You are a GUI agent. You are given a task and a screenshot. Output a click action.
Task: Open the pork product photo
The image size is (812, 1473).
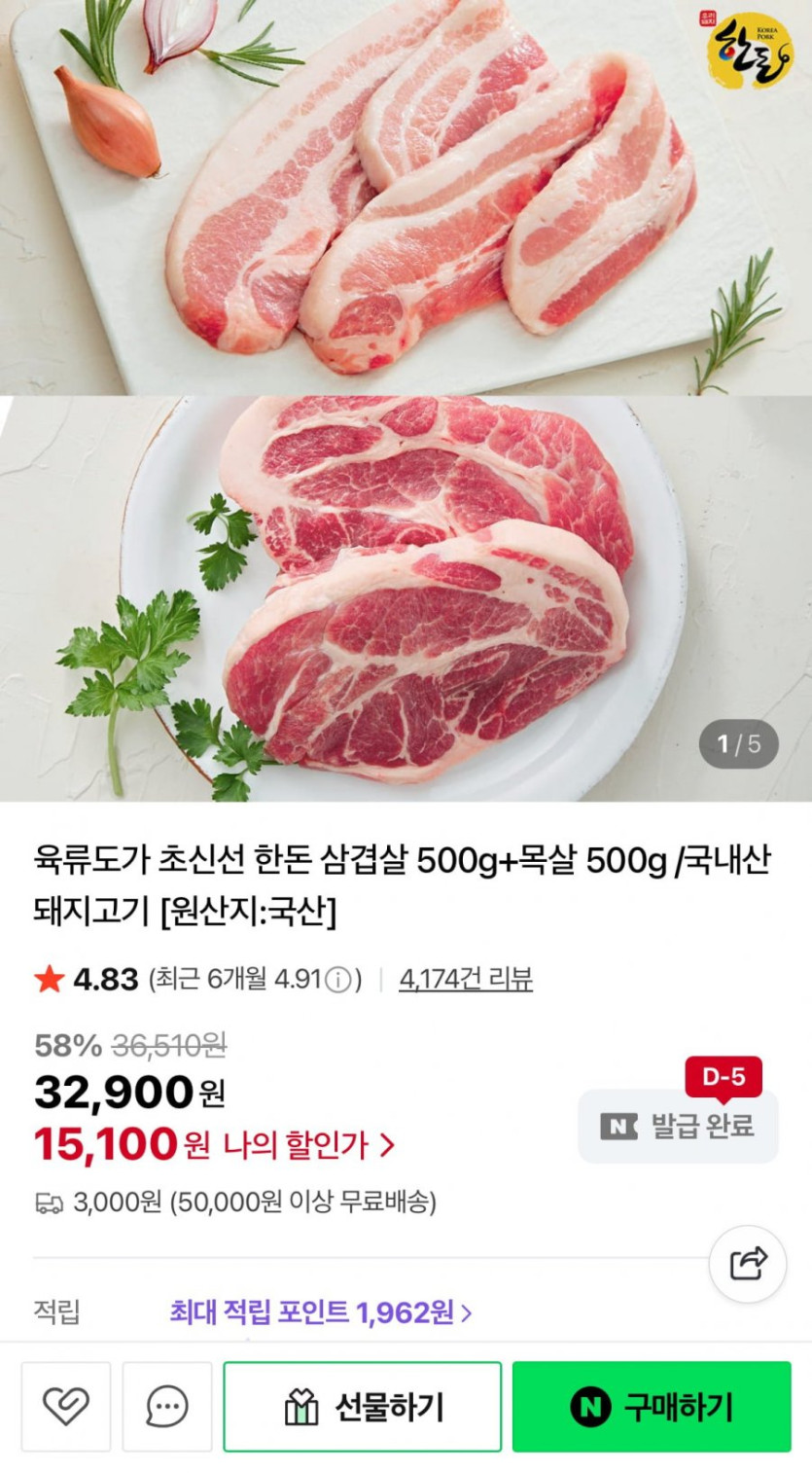click(x=406, y=399)
